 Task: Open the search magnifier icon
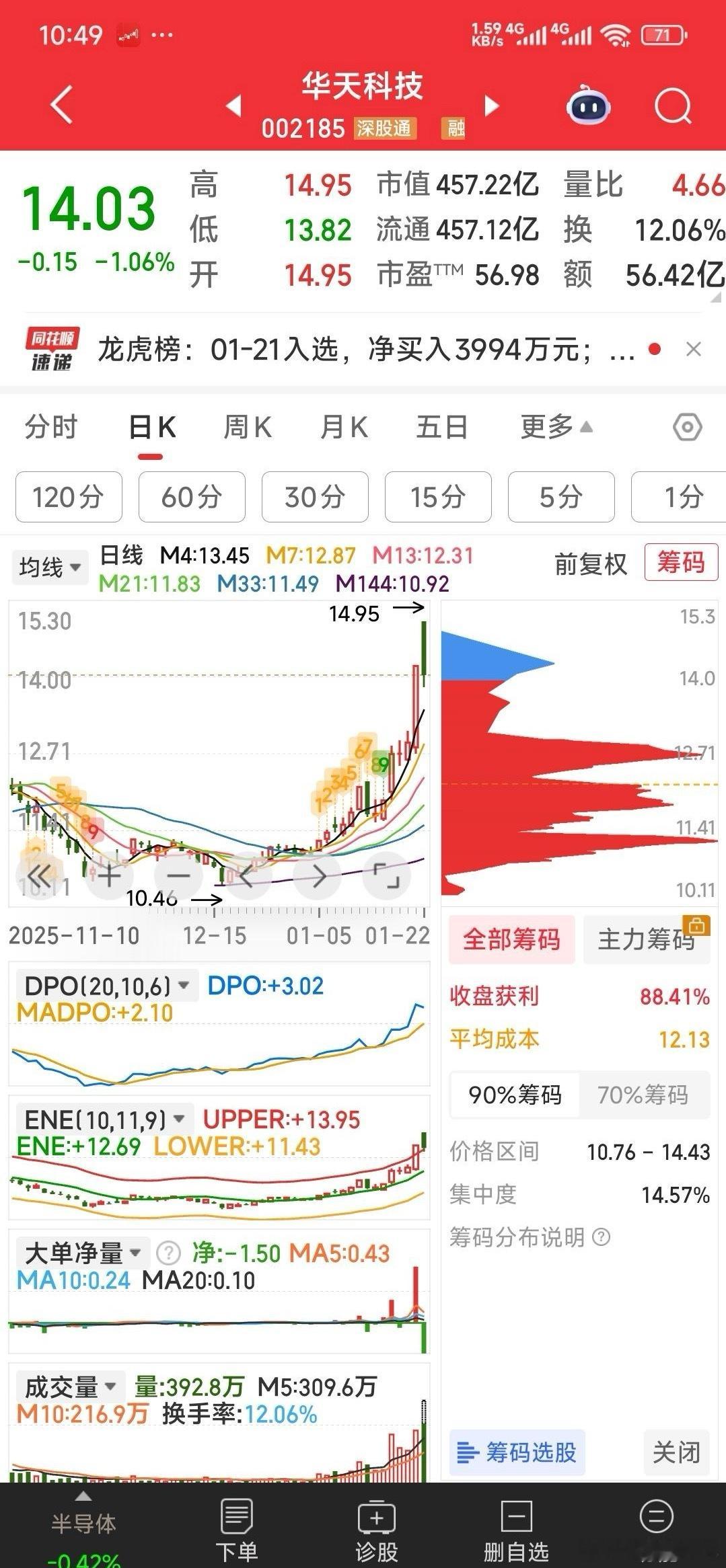pos(672,106)
